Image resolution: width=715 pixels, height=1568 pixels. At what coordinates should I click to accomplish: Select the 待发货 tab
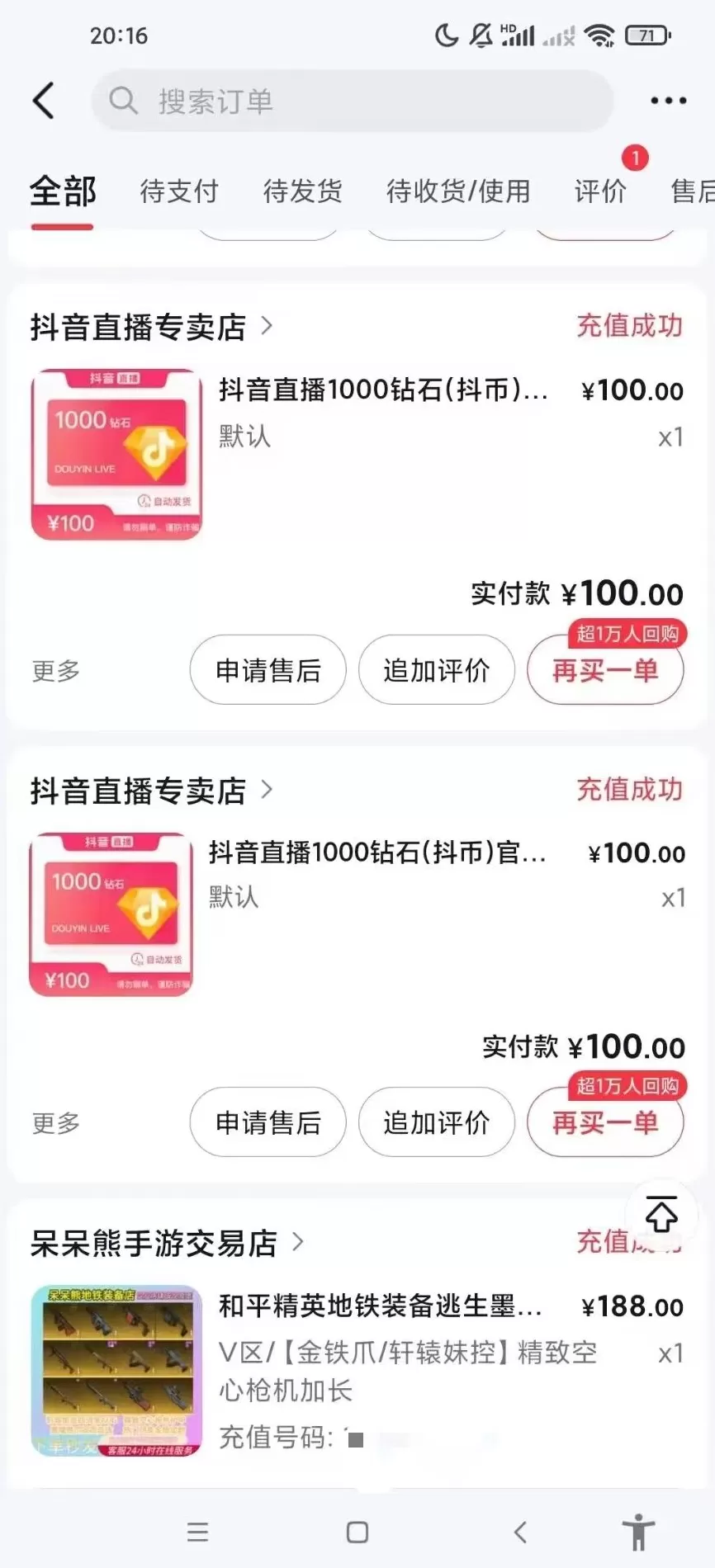click(301, 191)
